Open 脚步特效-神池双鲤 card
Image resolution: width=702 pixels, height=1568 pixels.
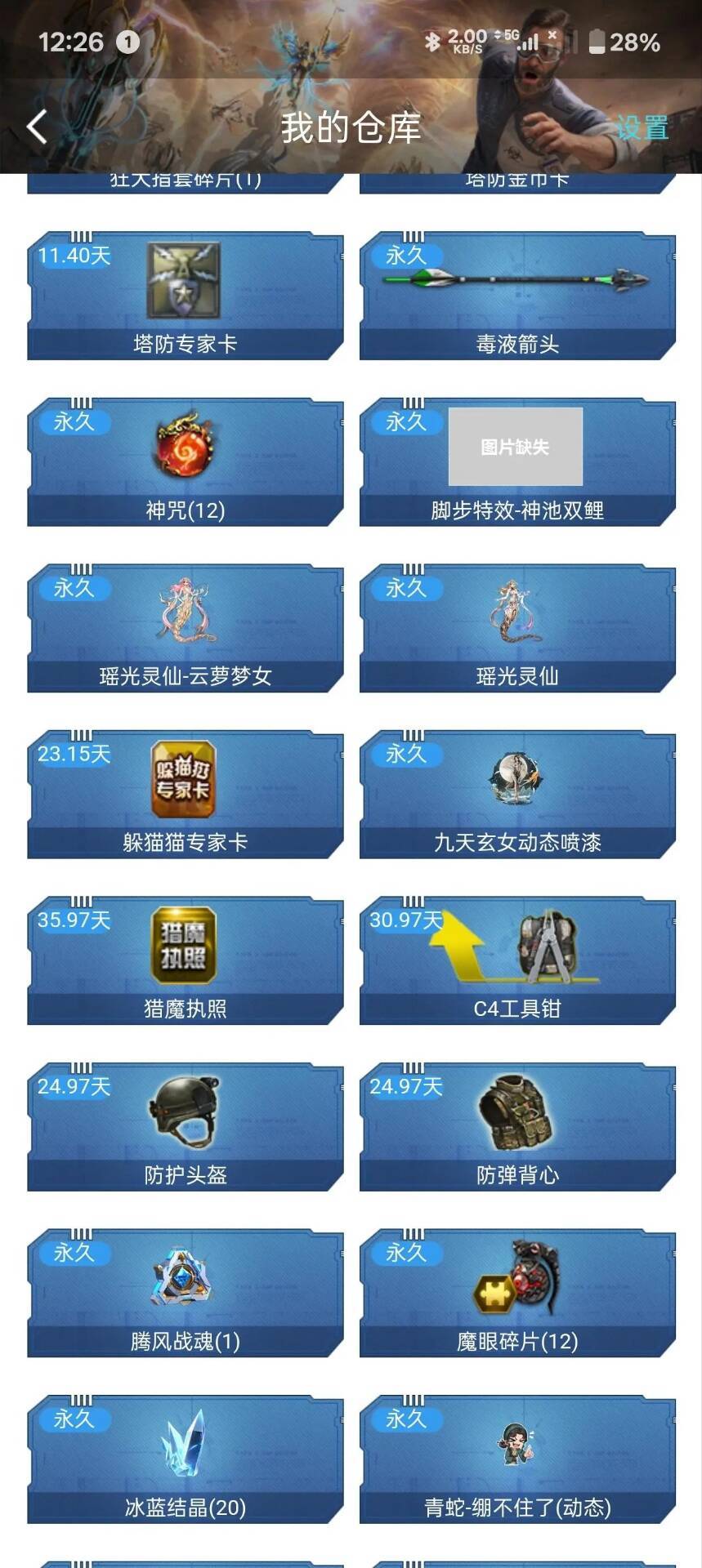[517, 462]
